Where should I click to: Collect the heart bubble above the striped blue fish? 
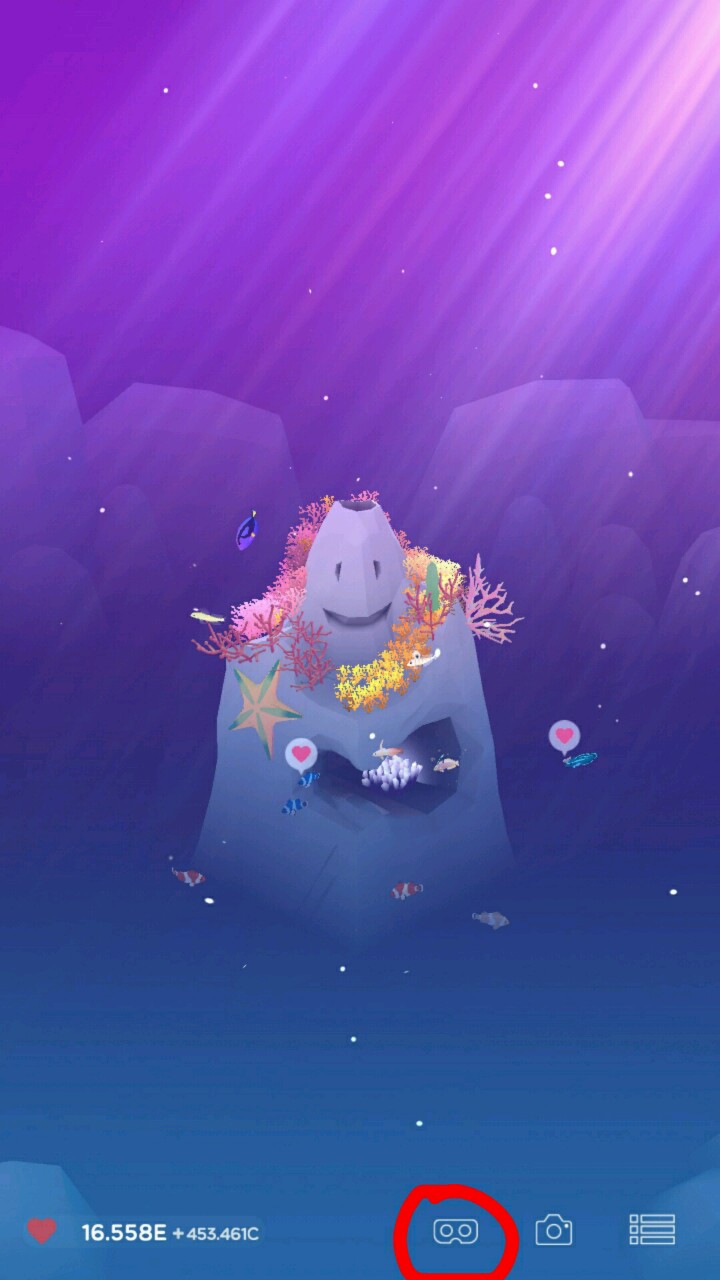pos(564,736)
